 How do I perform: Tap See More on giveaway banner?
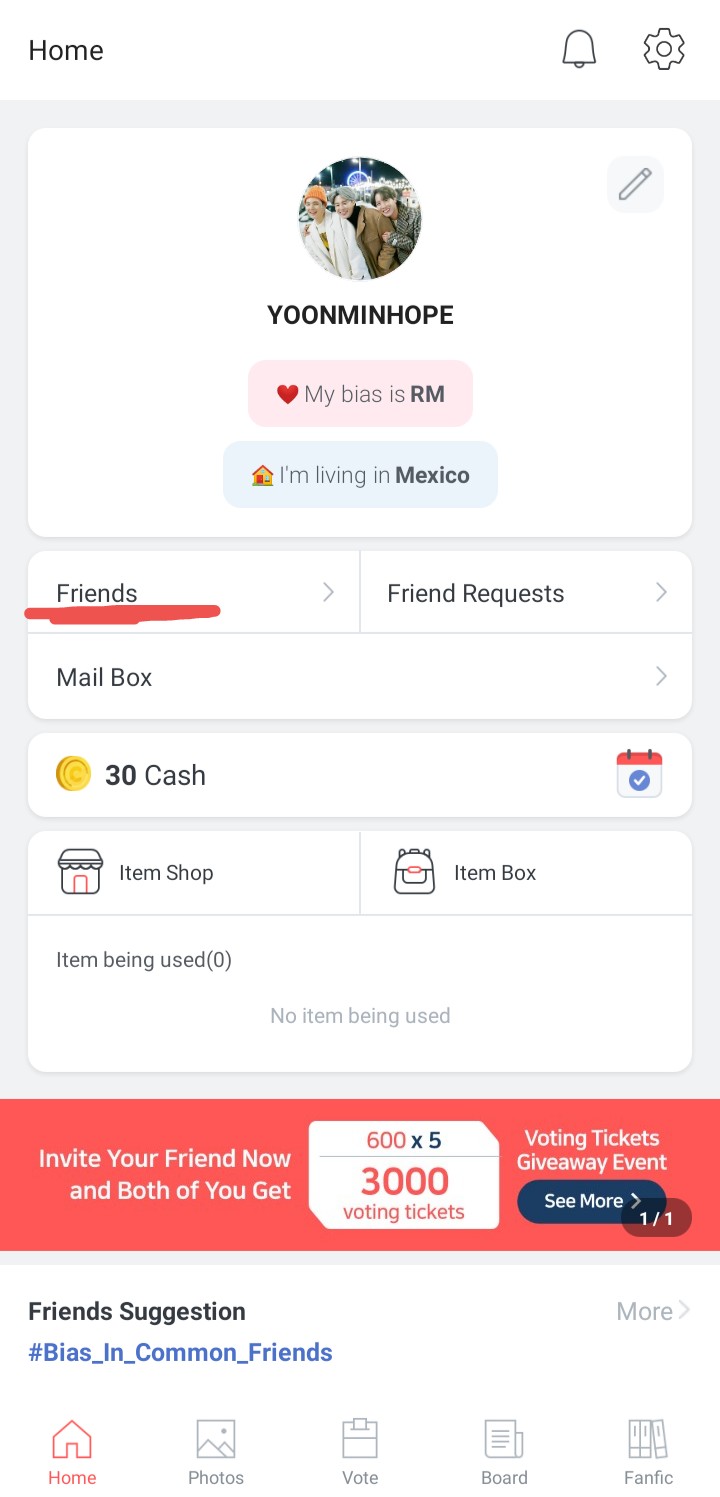[590, 1201]
